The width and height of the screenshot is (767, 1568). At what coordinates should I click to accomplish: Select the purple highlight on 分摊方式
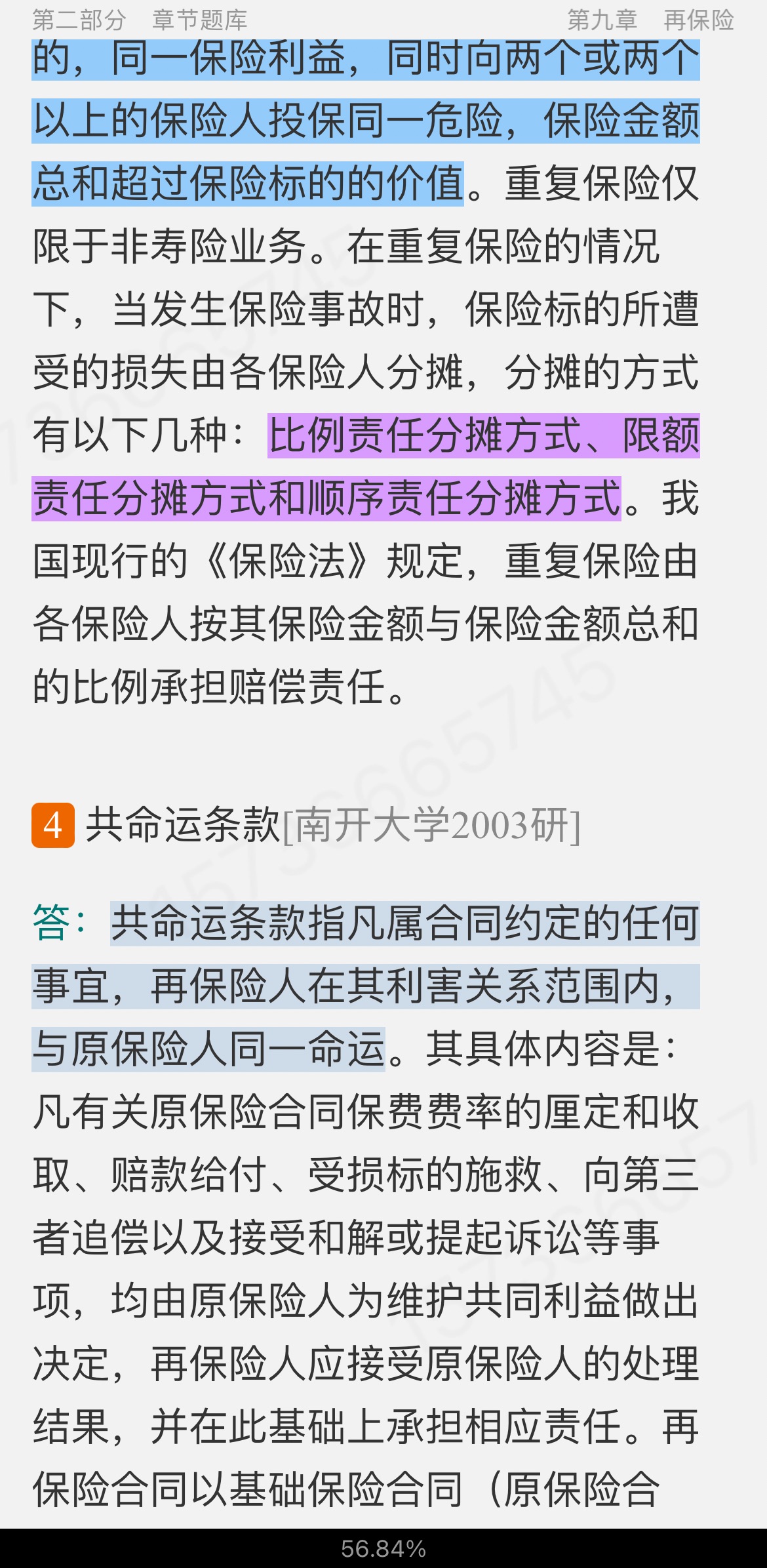[326, 498]
